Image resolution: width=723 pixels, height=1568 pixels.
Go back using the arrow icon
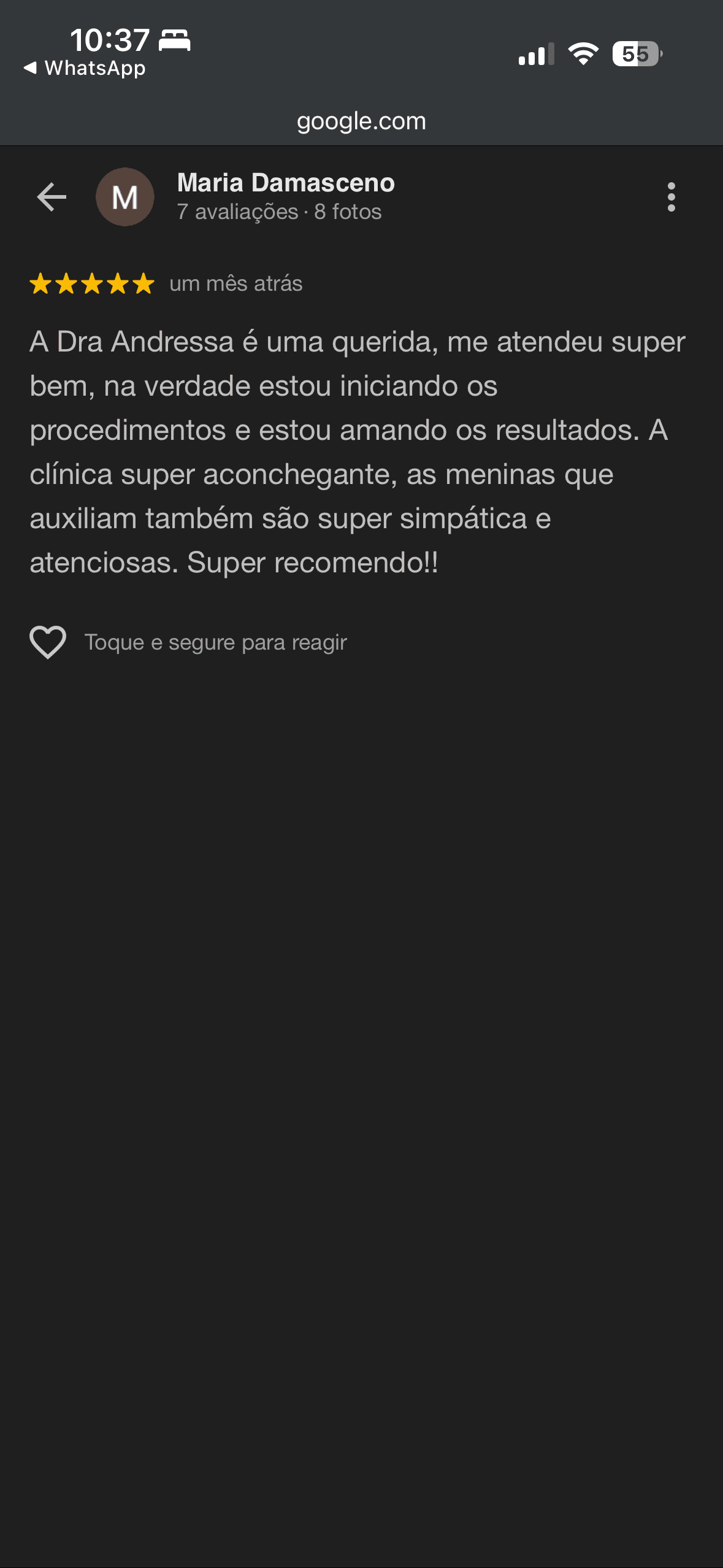tap(52, 197)
